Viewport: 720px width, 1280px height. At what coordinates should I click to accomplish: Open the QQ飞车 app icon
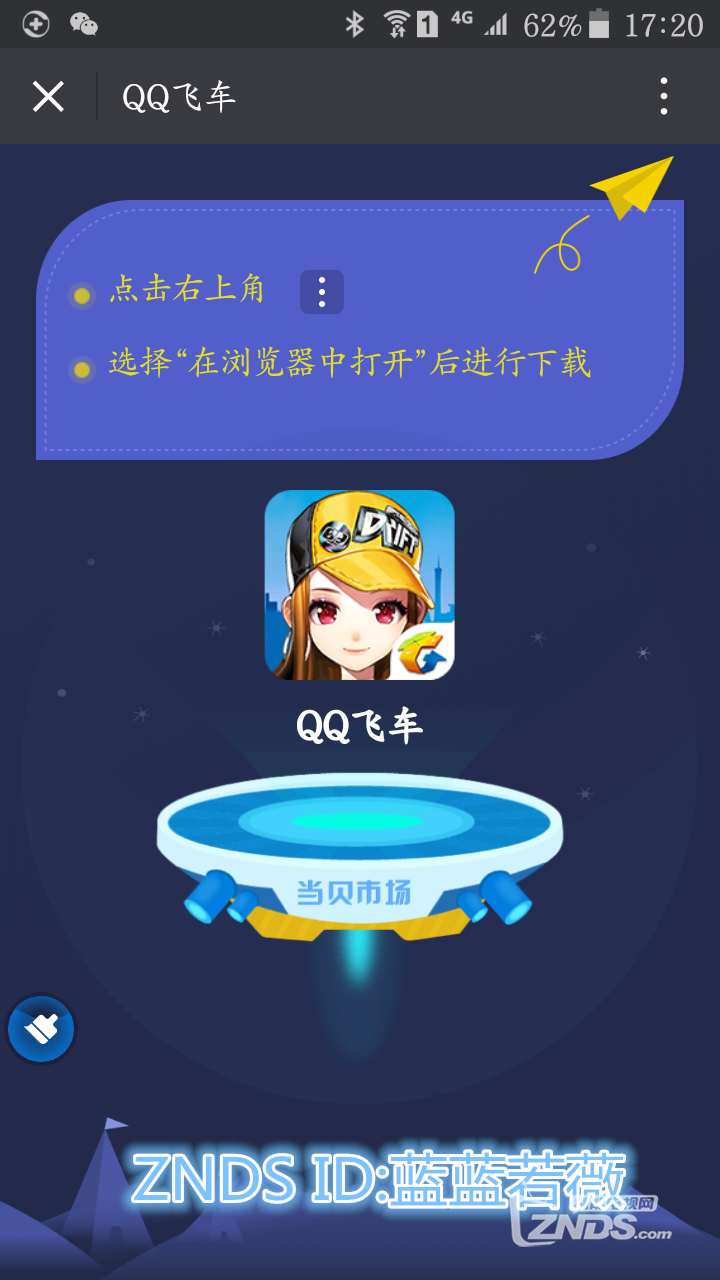[360, 585]
